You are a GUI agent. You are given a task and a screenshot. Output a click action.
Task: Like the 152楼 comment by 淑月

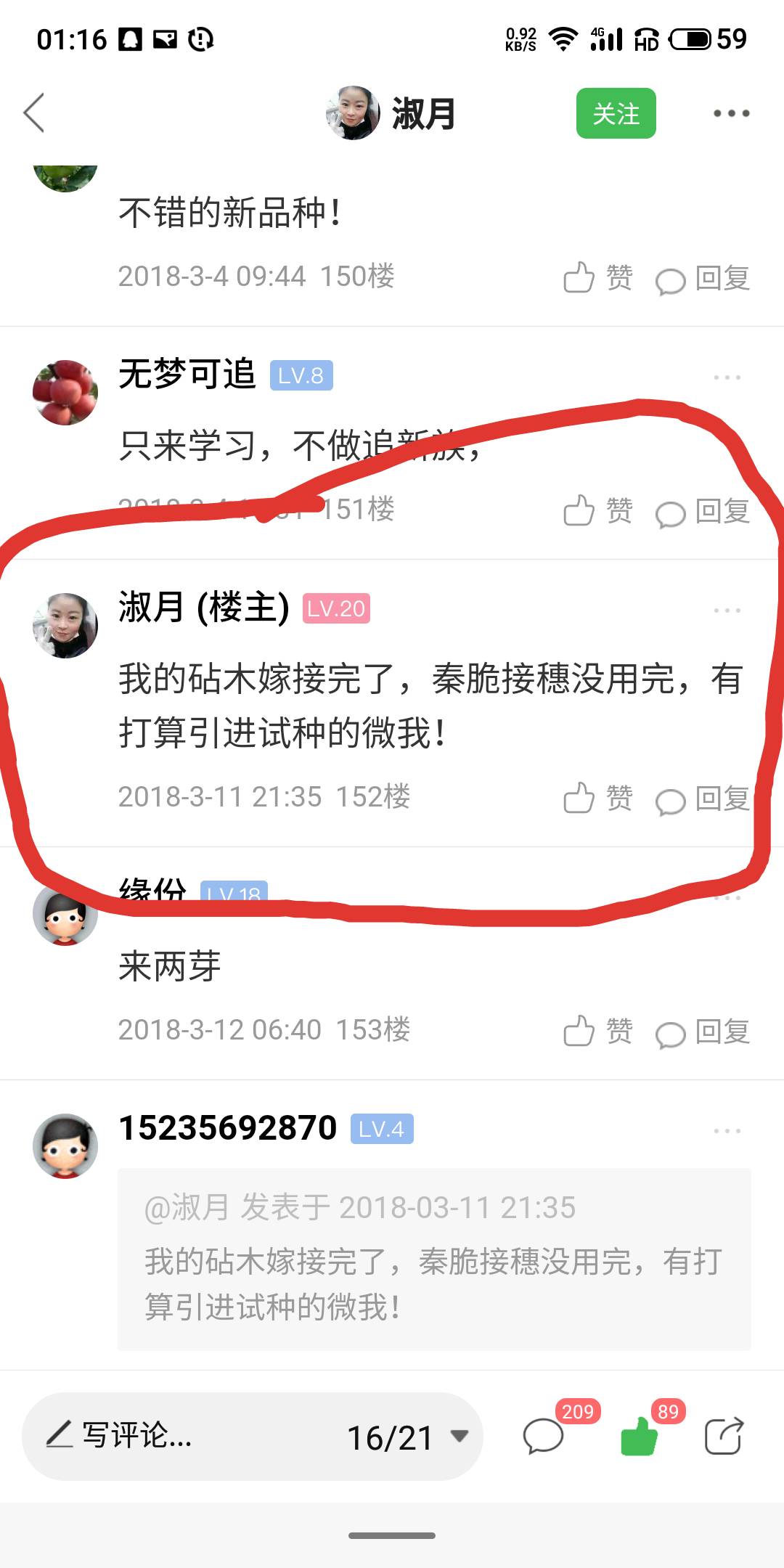598,798
